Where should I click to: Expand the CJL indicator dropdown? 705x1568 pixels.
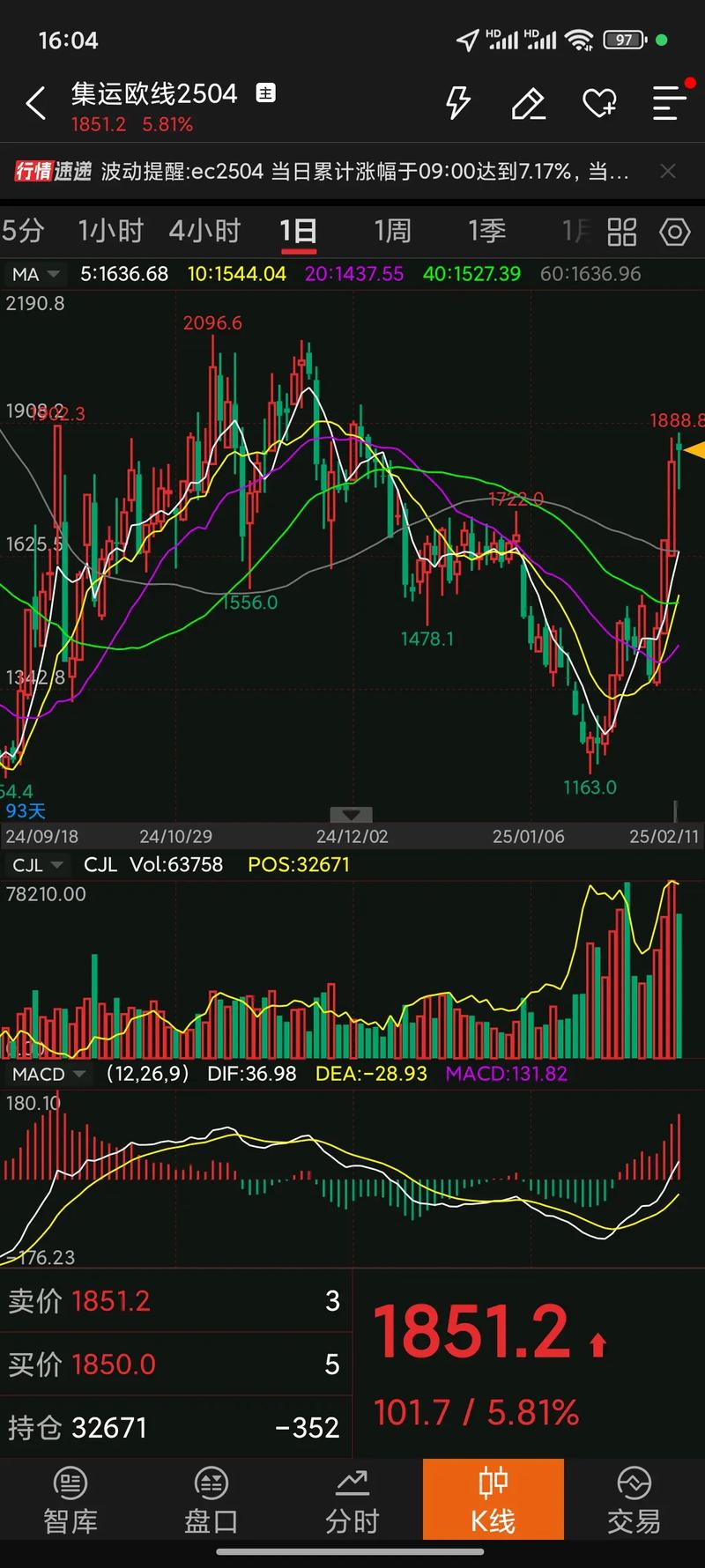[x=37, y=865]
